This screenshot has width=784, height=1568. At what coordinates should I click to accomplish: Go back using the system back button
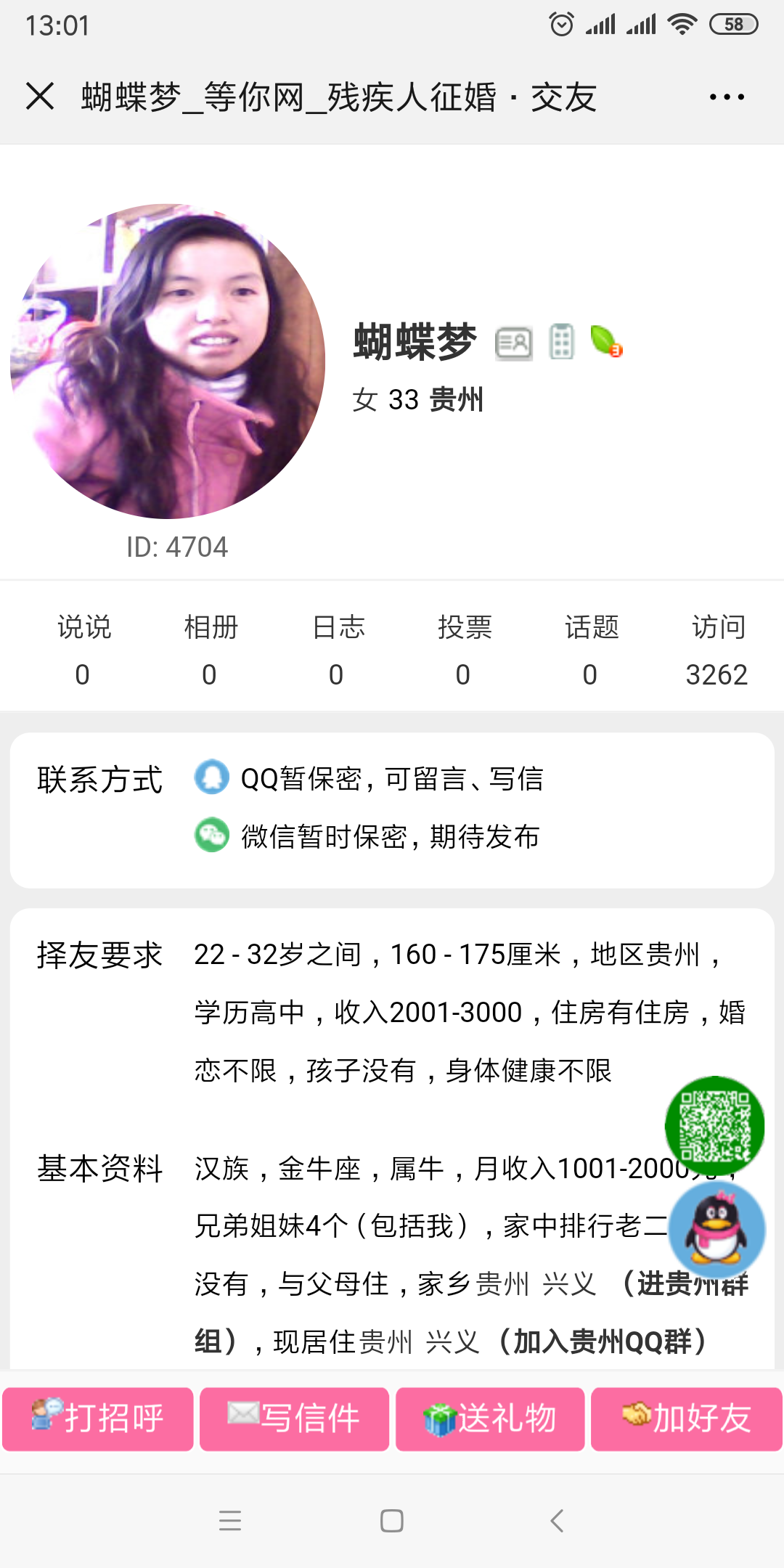click(557, 1520)
